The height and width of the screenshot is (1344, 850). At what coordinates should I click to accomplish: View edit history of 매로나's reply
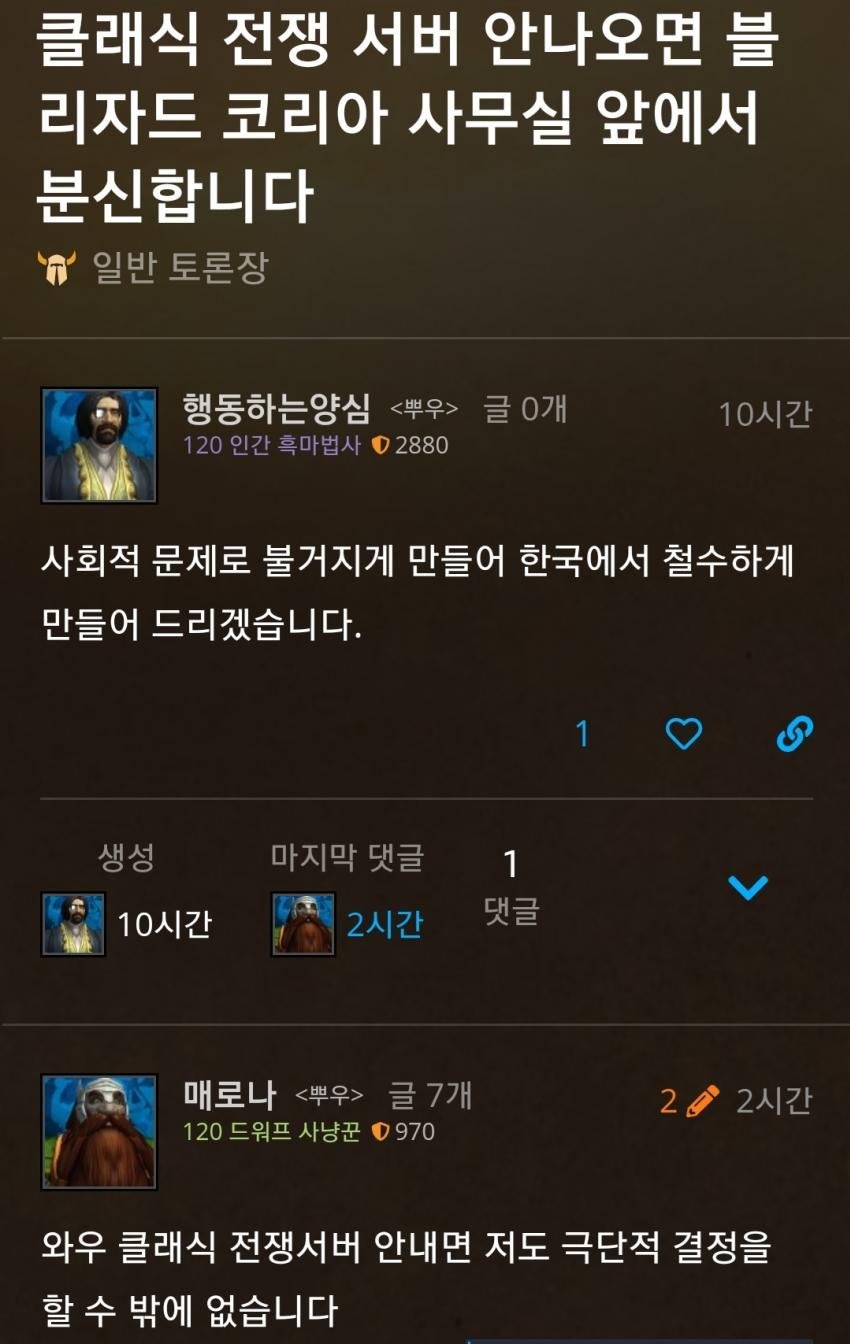coord(690,1101)
